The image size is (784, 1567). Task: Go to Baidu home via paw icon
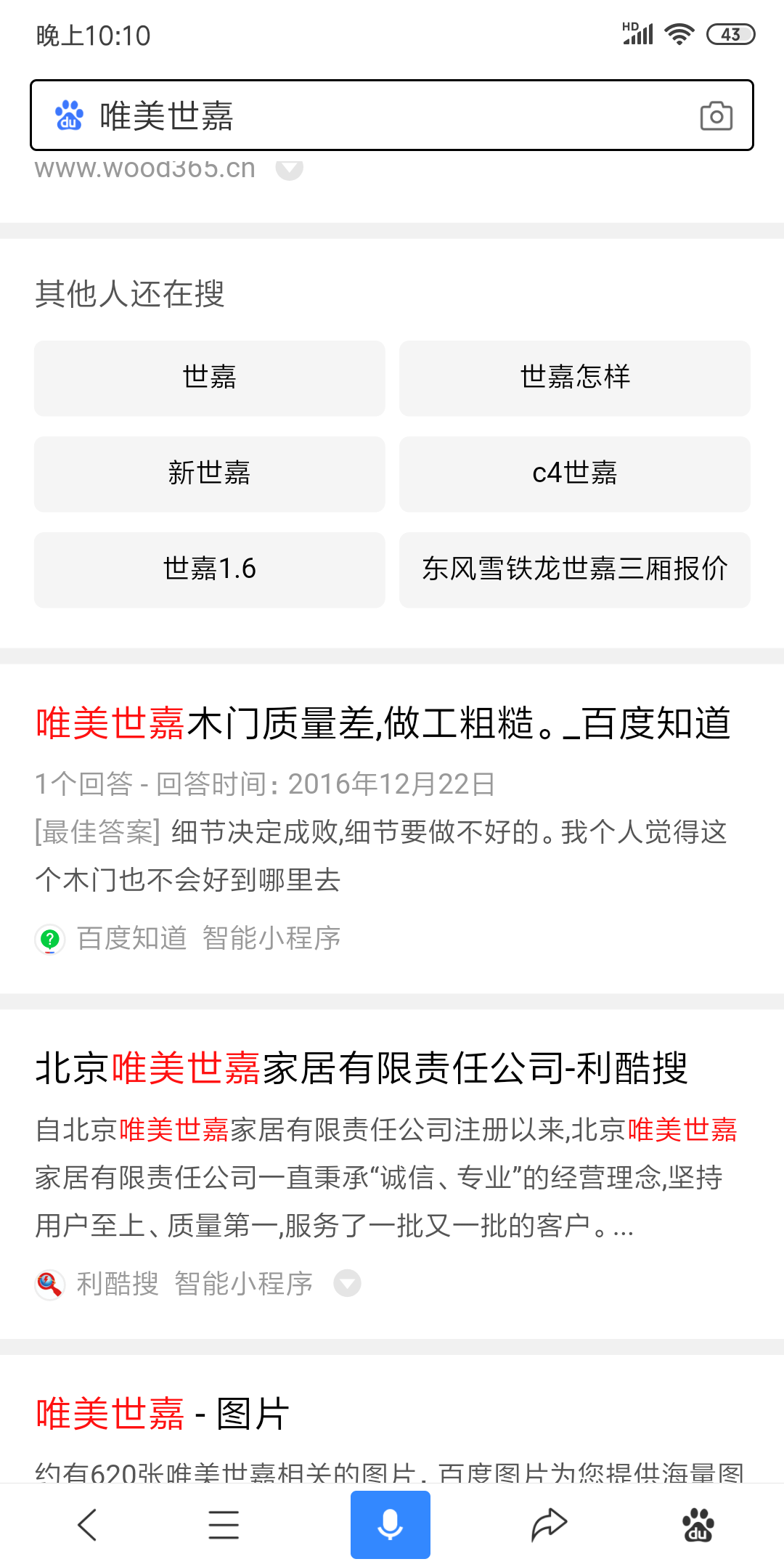698,1524
